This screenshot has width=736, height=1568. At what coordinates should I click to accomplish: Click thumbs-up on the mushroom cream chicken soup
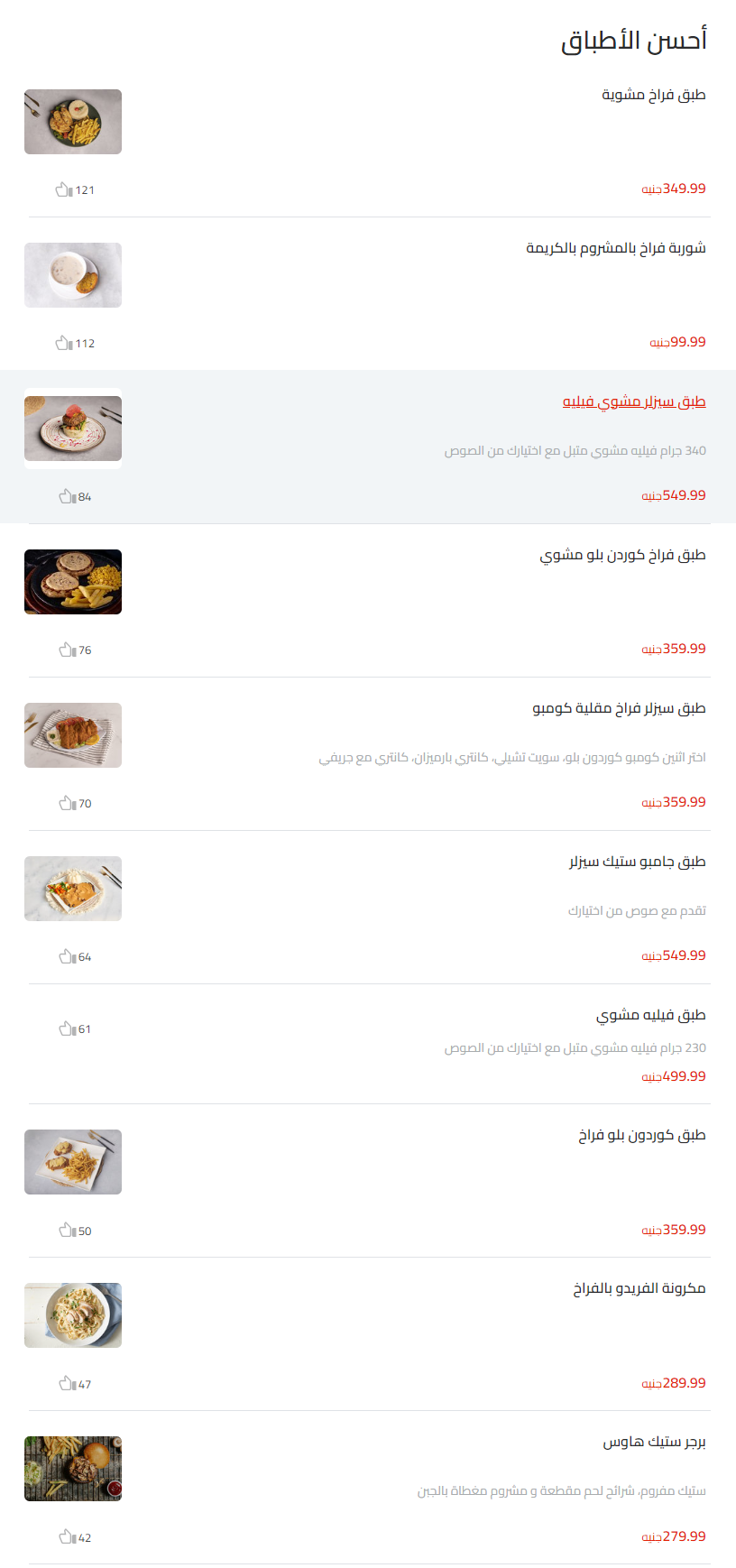pyautogui.click(x=64, y=343)
